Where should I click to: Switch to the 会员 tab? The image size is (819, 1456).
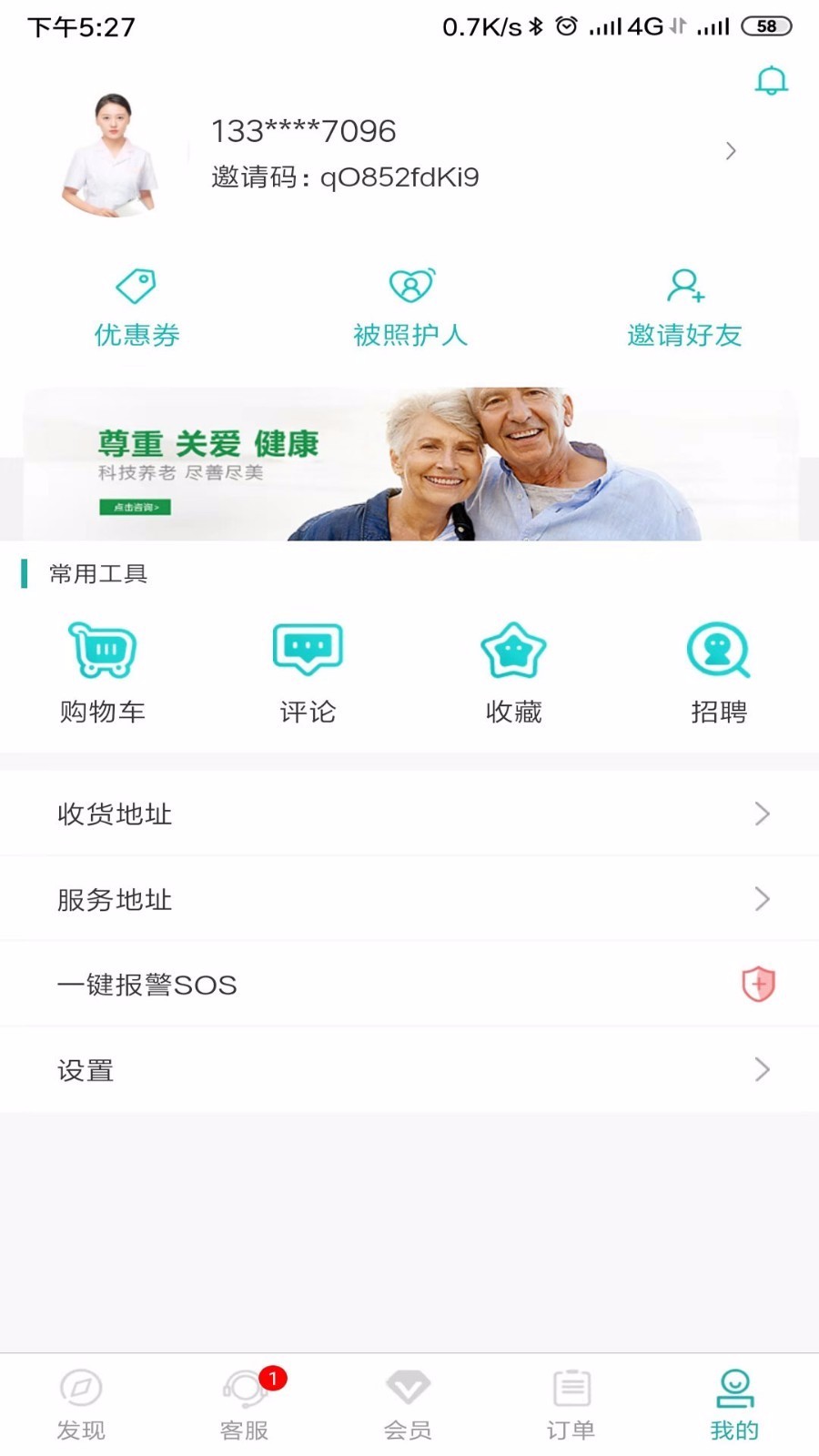[408, 1405]
